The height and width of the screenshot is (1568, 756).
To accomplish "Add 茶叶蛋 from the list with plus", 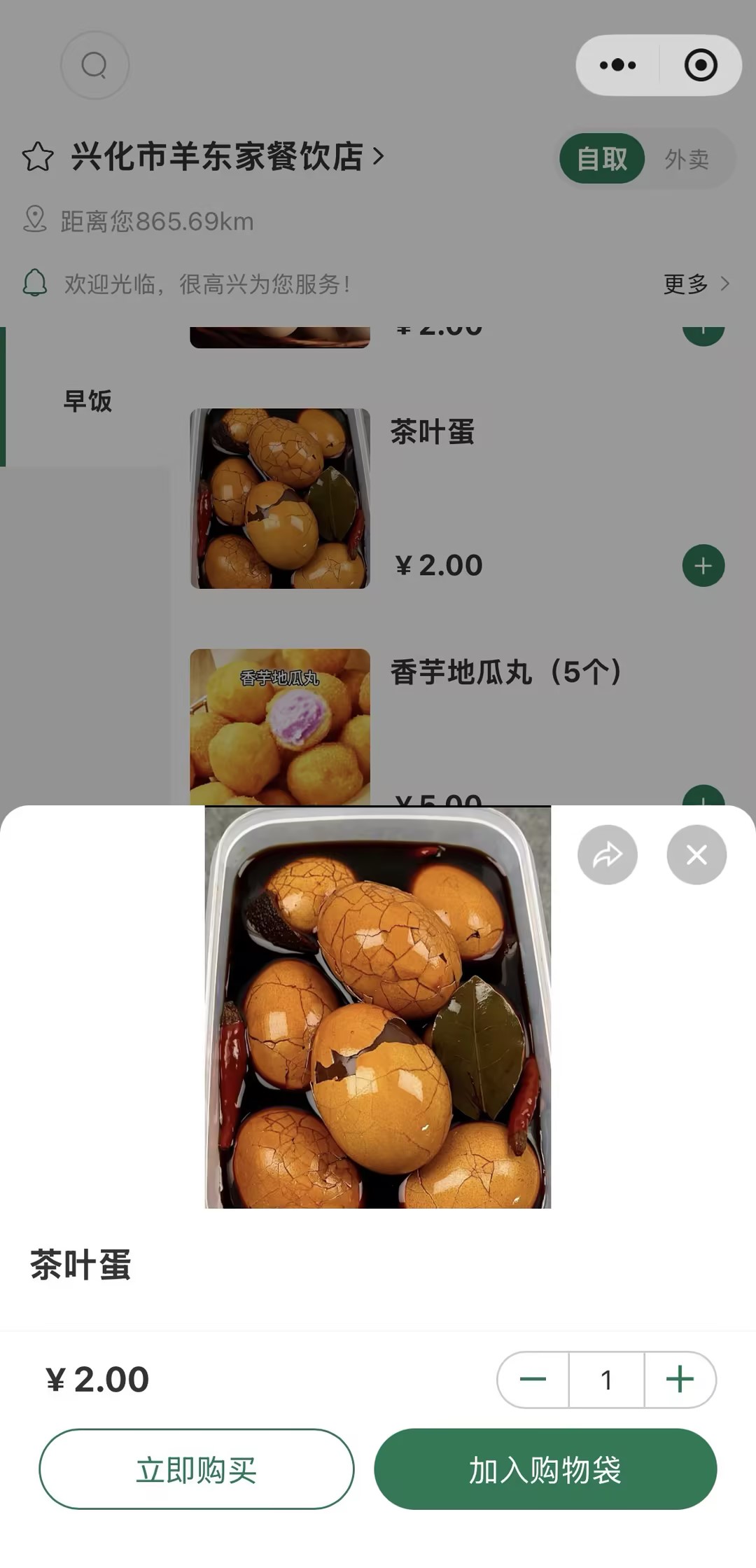I will (x=703, y=566).
